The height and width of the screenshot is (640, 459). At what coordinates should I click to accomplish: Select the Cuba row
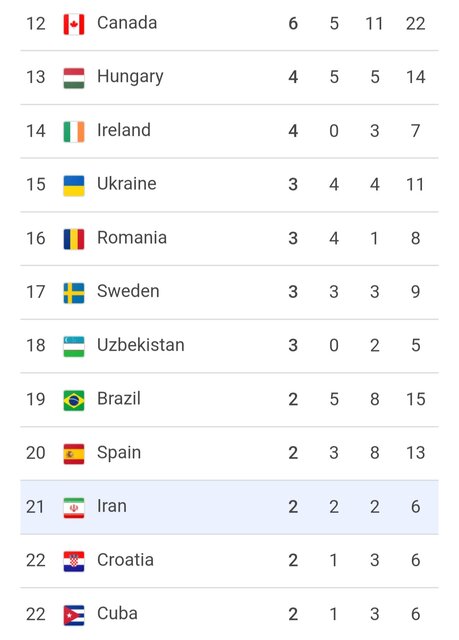(229, 614)
